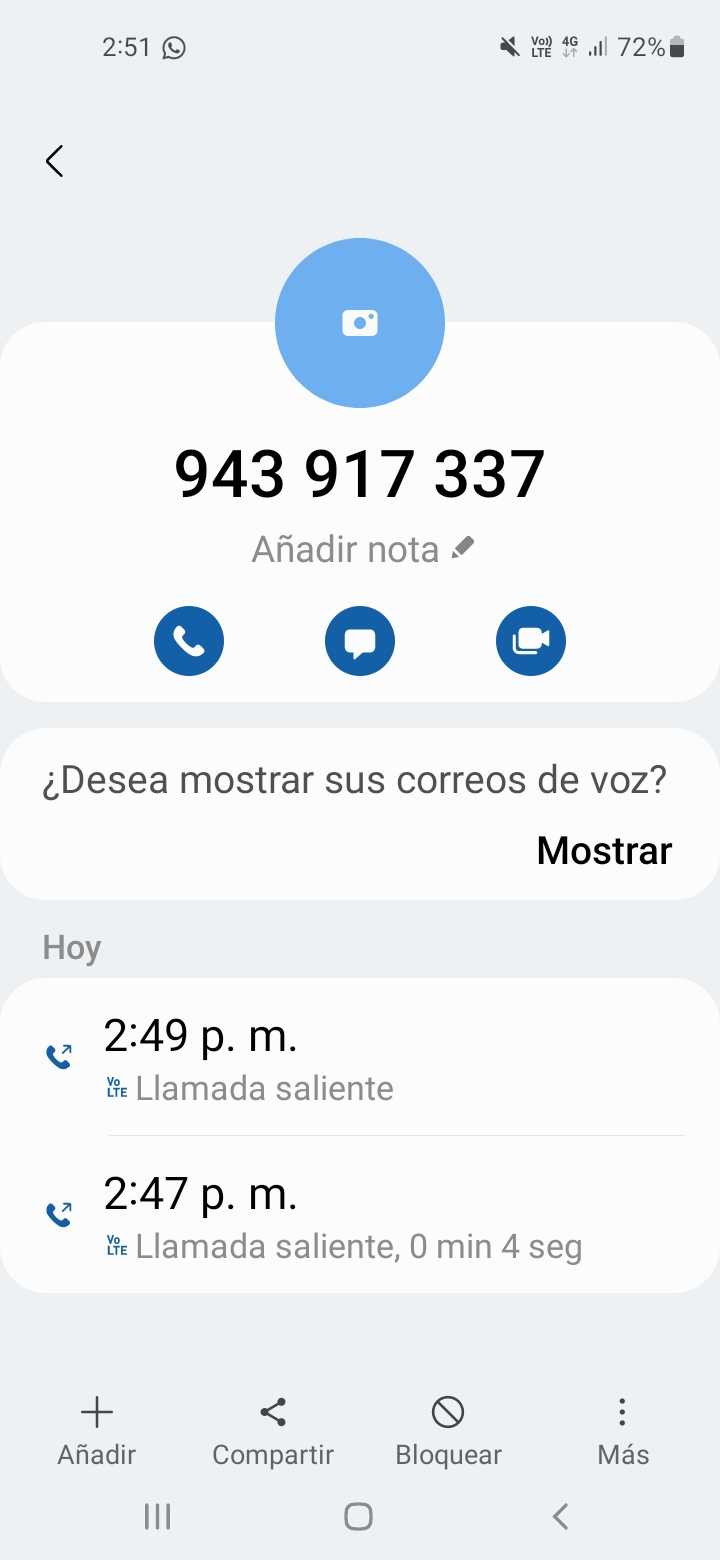Go back using the top-left arrow
The height and width of the screenshot is (1560, 720).
pyautogui.click(x=55, y=161)
